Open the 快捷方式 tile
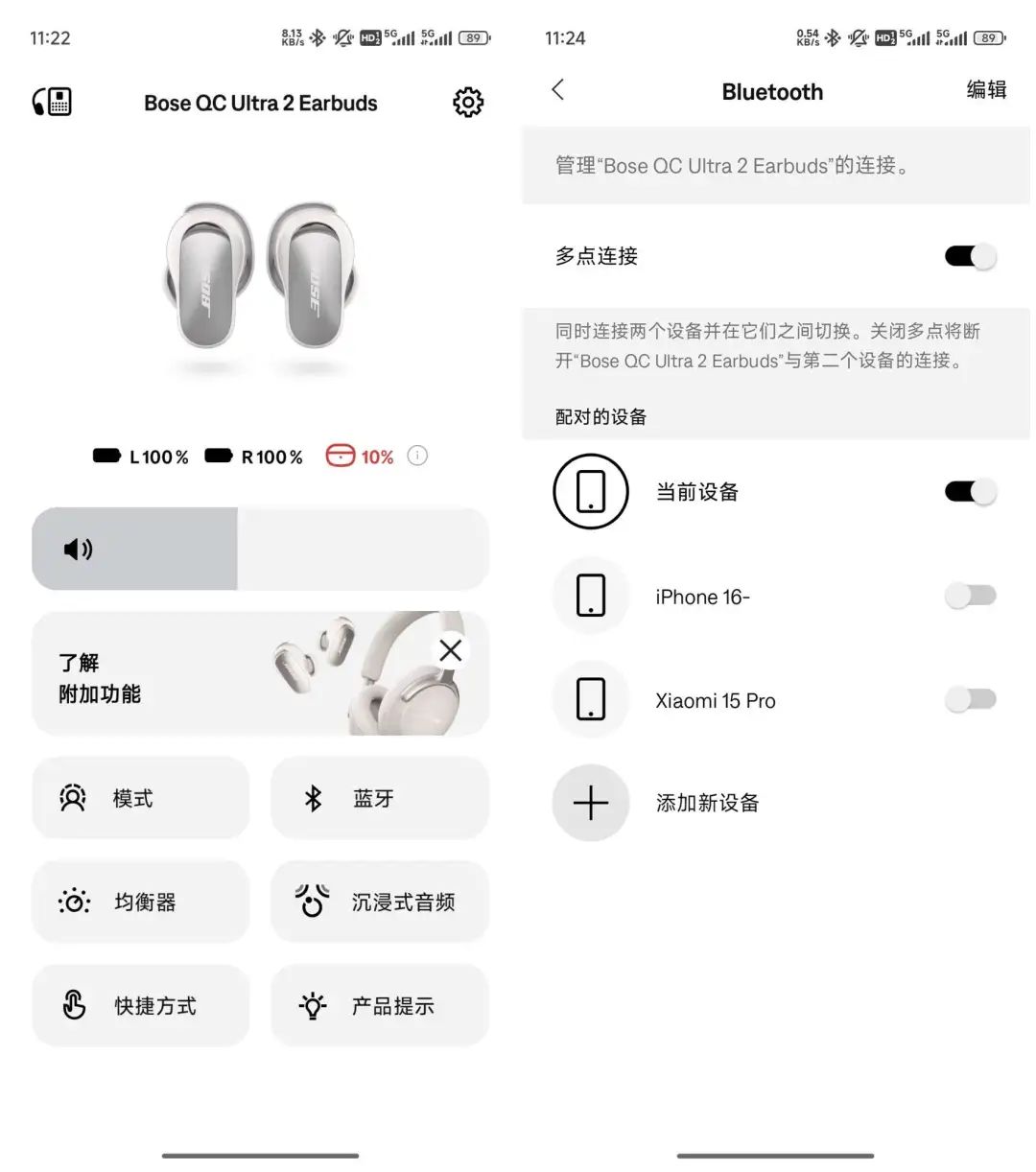This screenshot has width=1036, height=1172. coord(140,1005)
